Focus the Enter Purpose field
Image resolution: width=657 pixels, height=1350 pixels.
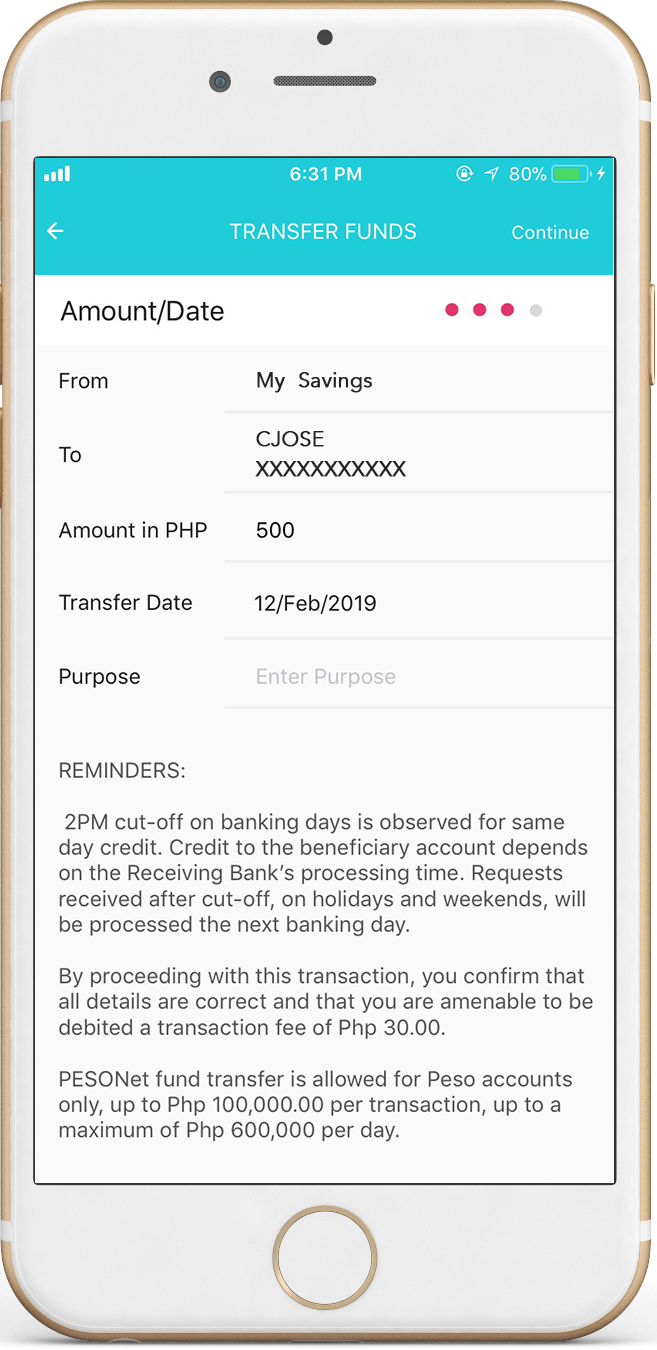coord(418,677)
